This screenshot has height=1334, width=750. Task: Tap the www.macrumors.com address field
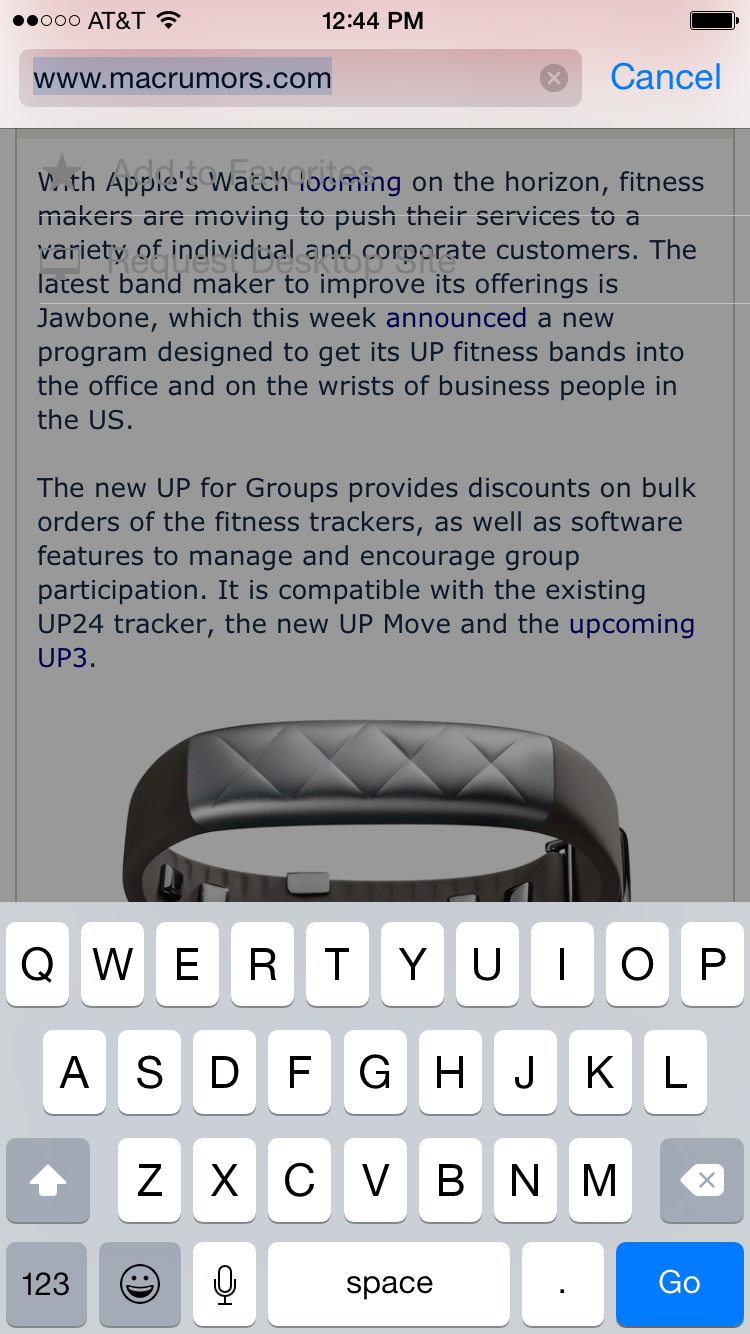tap(300, 78)
